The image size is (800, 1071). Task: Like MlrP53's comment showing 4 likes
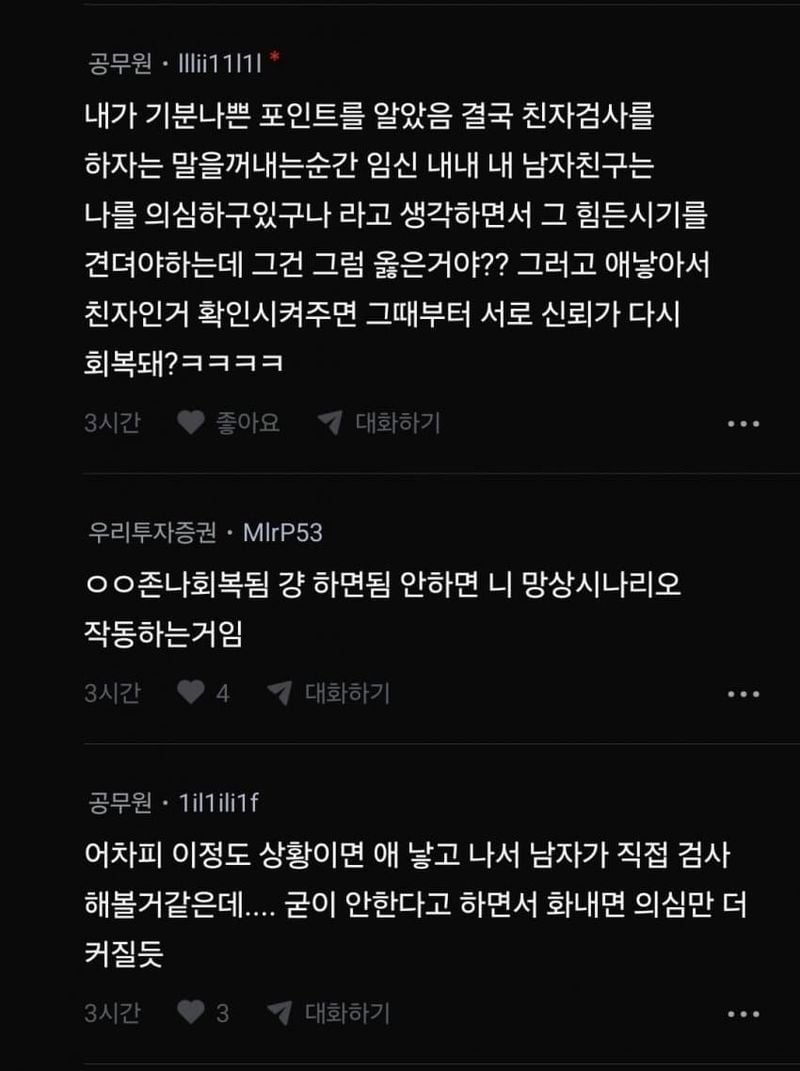pos(203,692)
